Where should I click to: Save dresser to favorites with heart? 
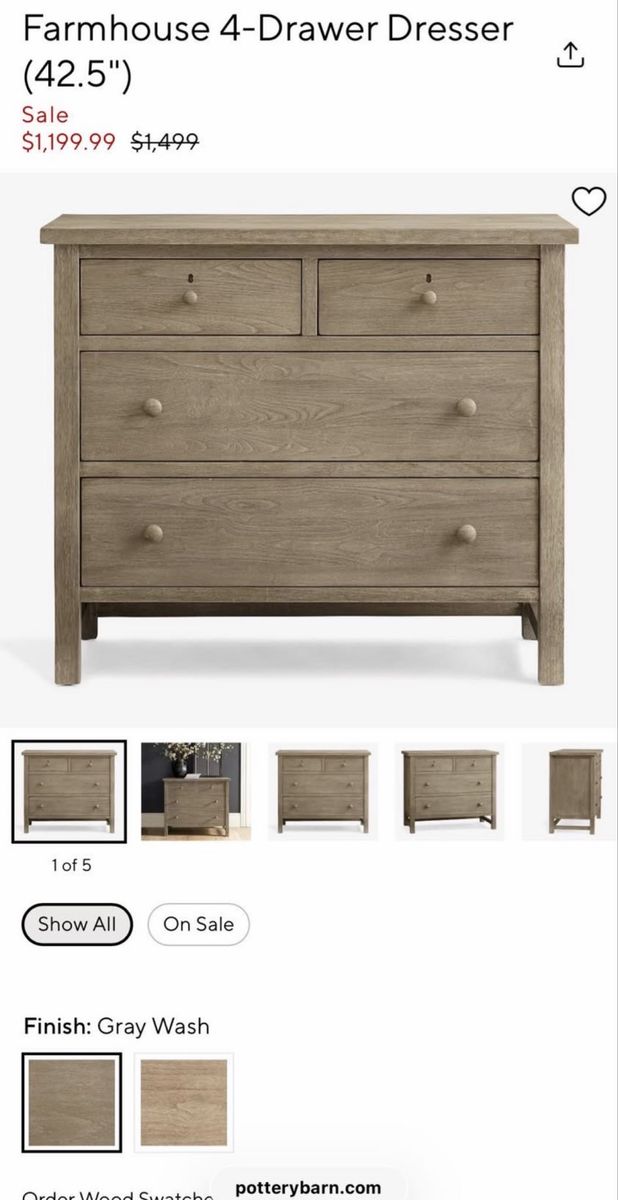tap(588, 201)
